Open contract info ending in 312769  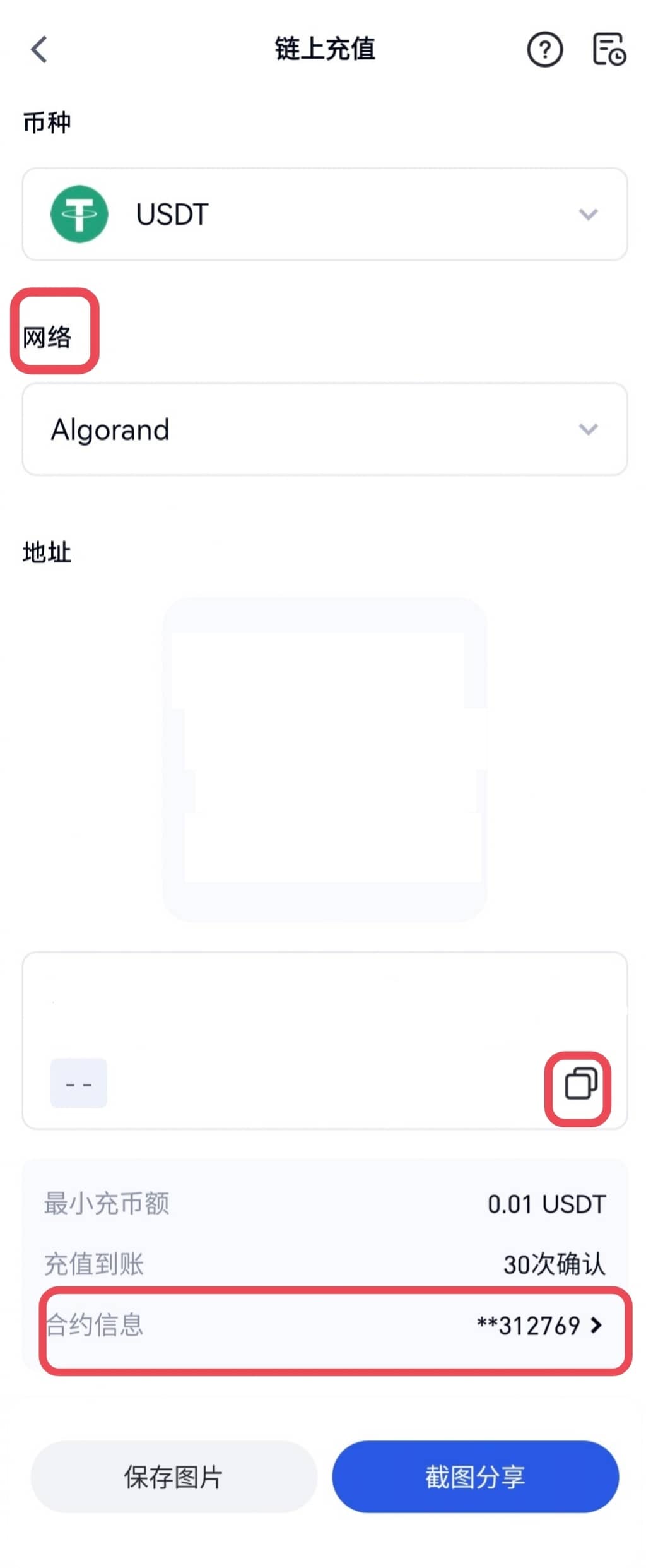click(536, 1326)
